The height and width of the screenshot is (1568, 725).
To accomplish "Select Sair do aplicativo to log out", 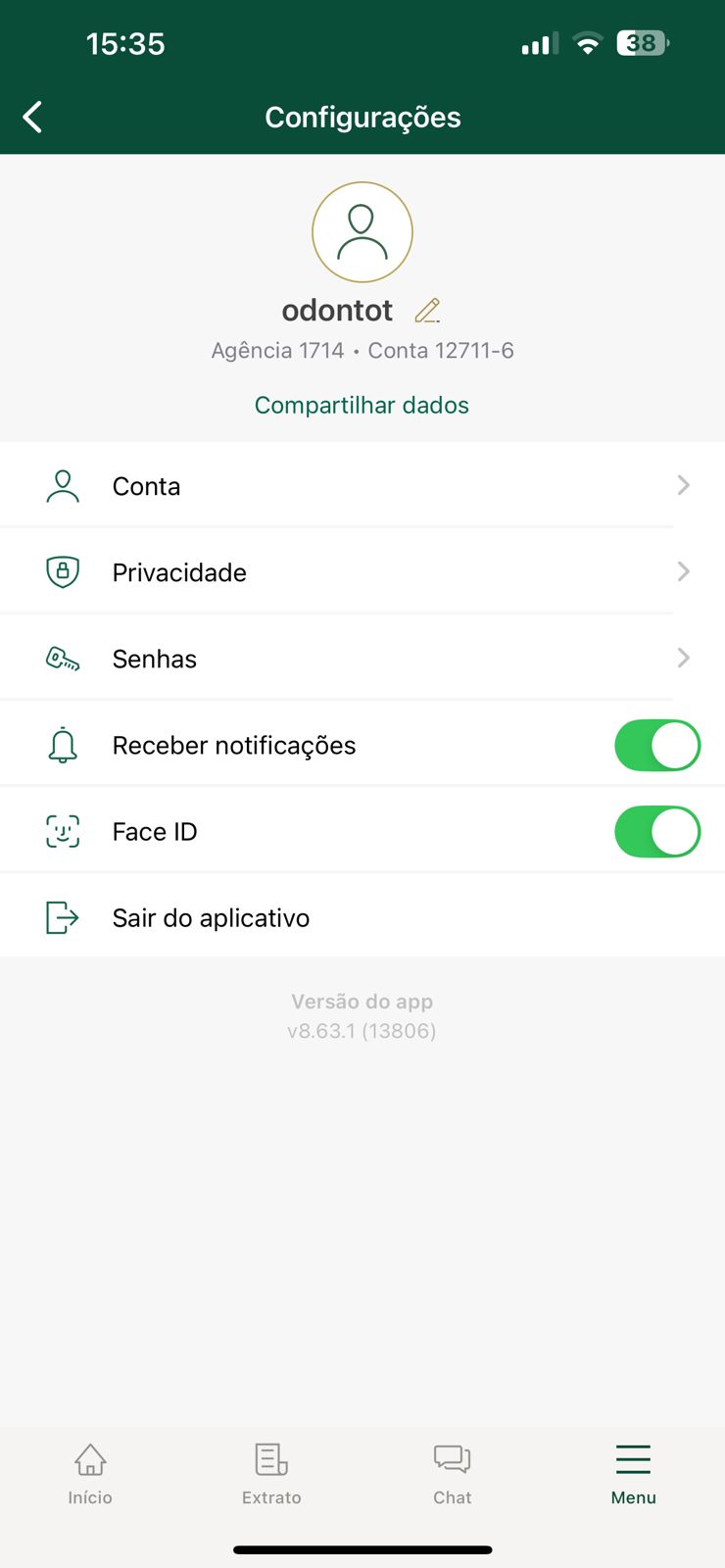I will pyautogui.click(x=211, y=918).
